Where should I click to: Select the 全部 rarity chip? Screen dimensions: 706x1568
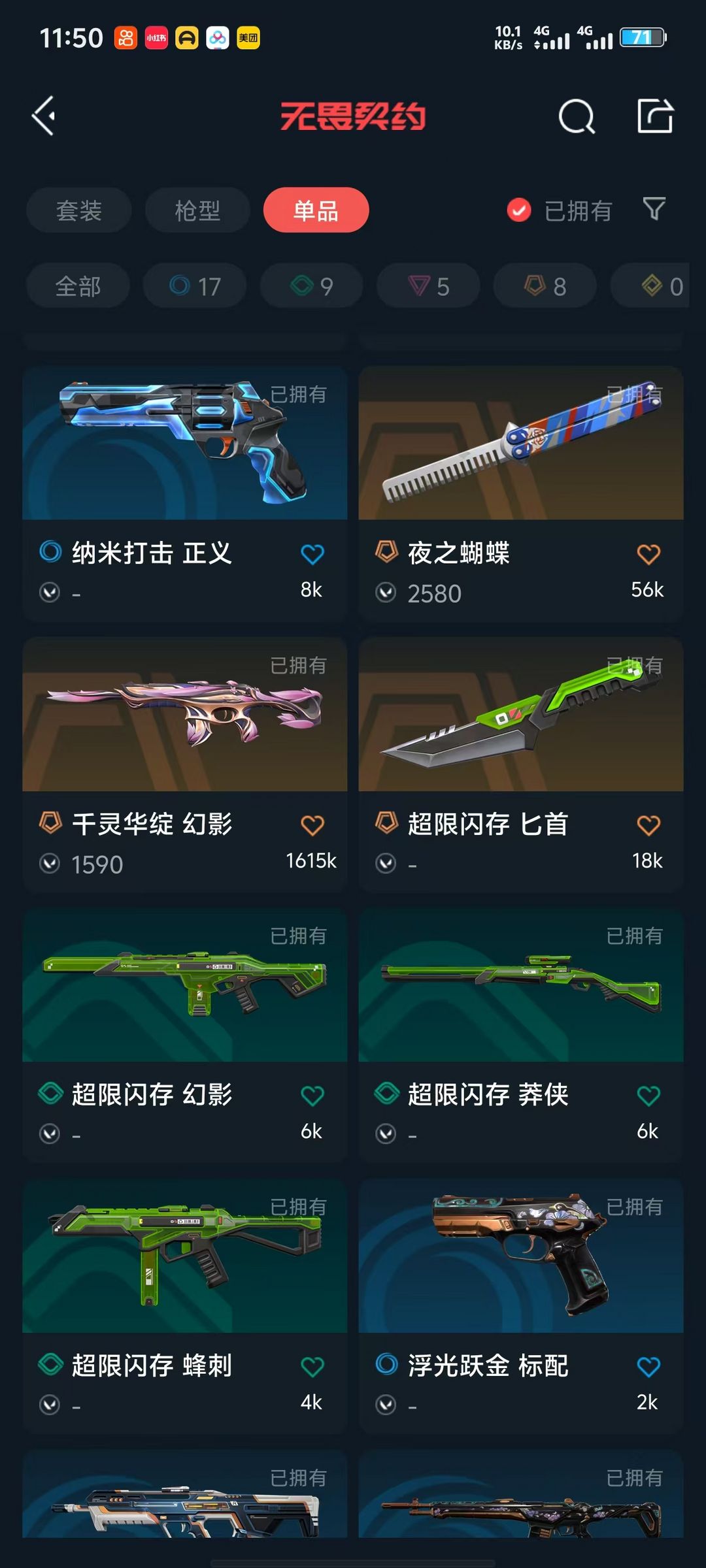click(x=78, y=286)
